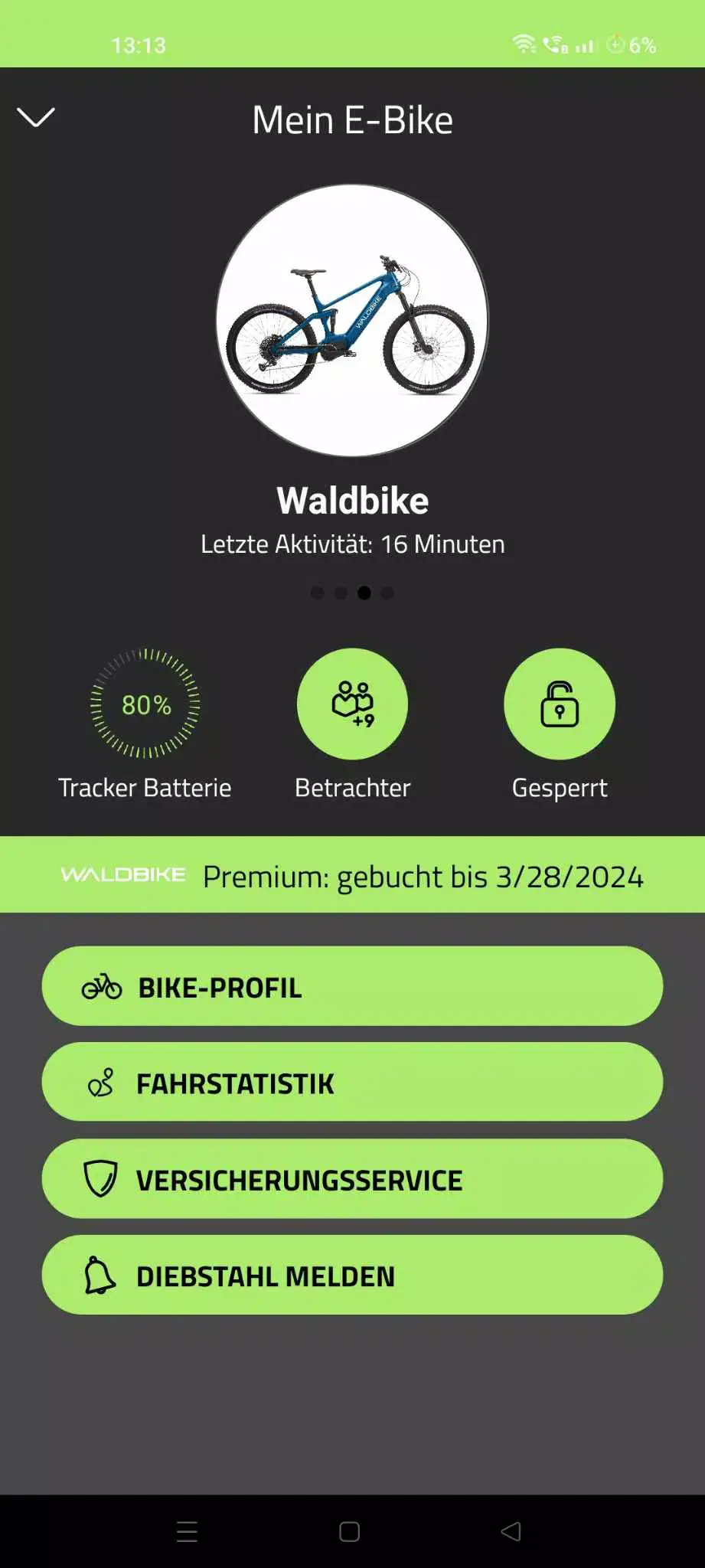This screenshot has height=1568, width=705.
Task: Tap the route icon beside Fahrstatistik
Action: point(101,1083)
